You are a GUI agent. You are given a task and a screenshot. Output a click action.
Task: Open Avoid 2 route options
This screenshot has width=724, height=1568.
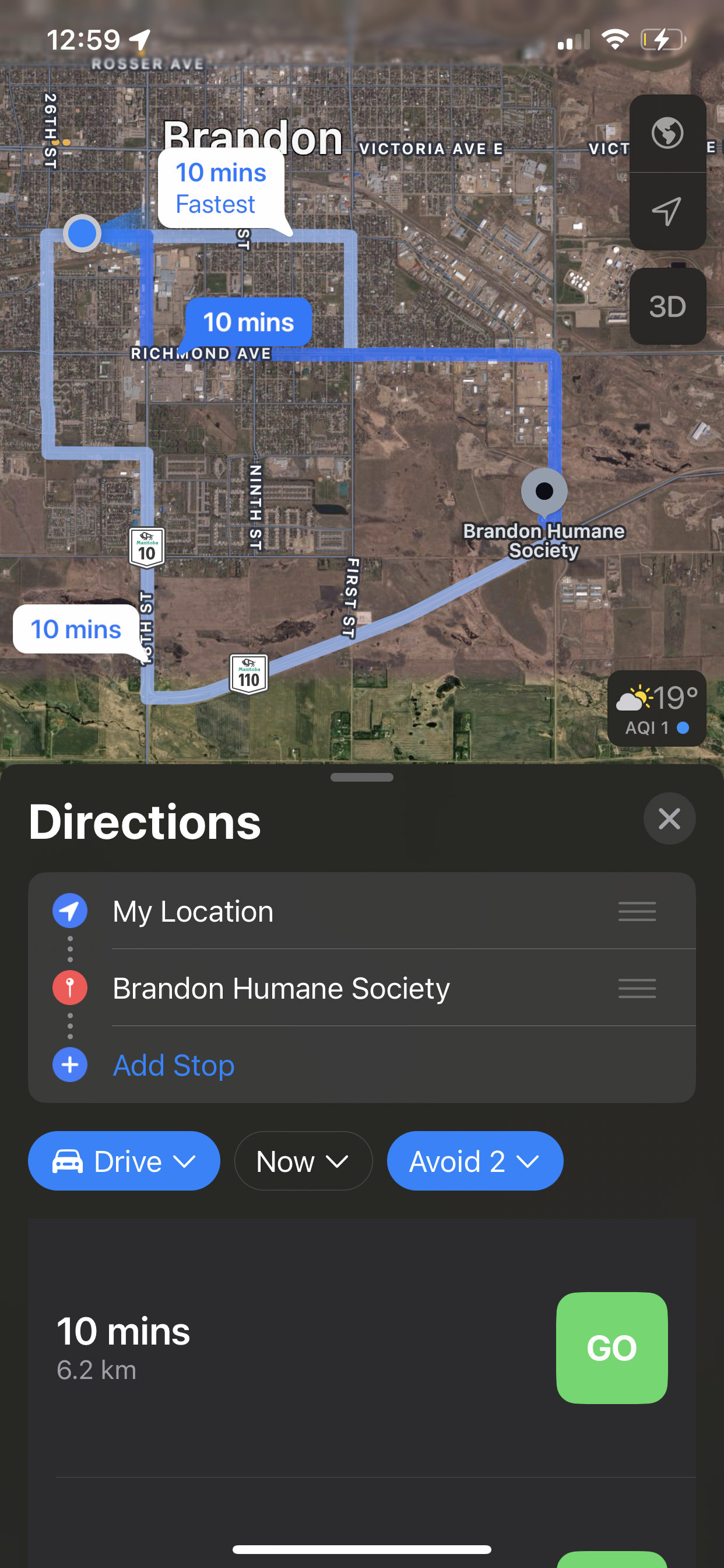(x=475, y=1161)
